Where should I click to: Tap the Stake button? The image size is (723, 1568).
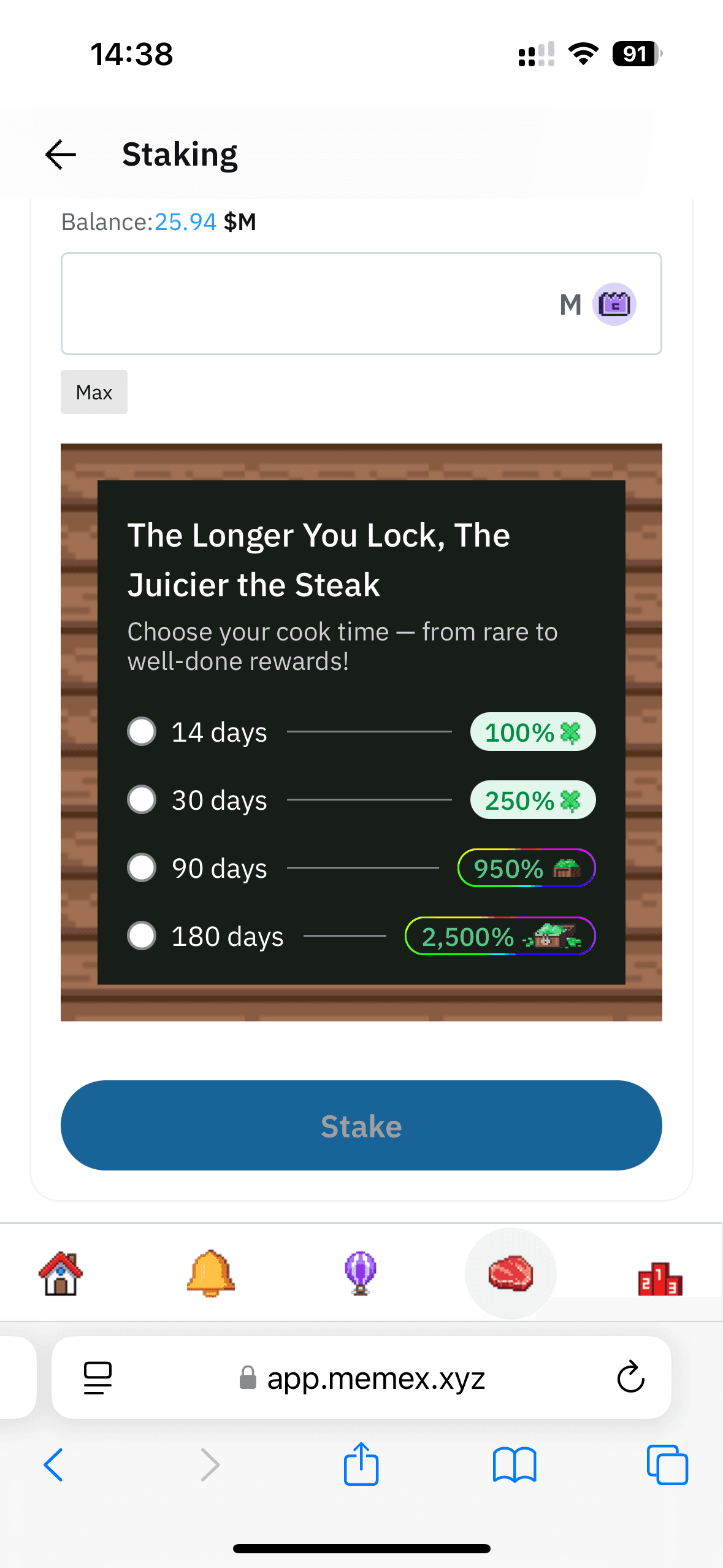(x=361, y=1125)
